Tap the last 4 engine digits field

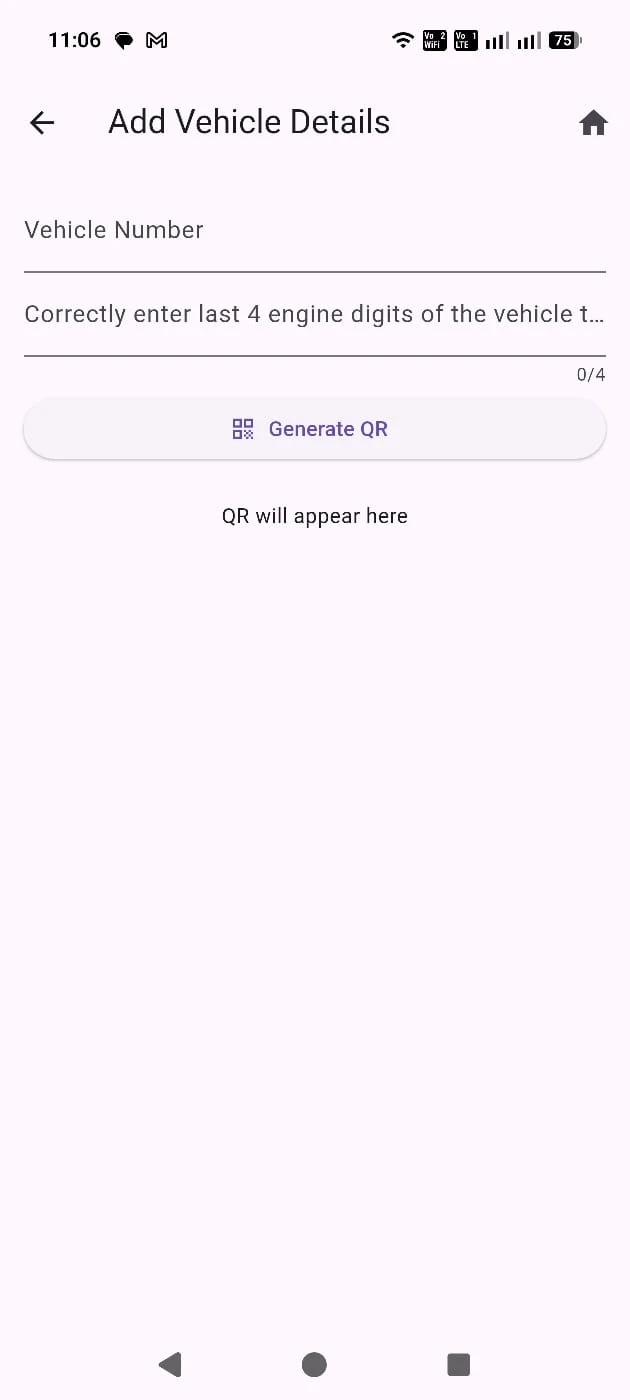coord(315,315)
